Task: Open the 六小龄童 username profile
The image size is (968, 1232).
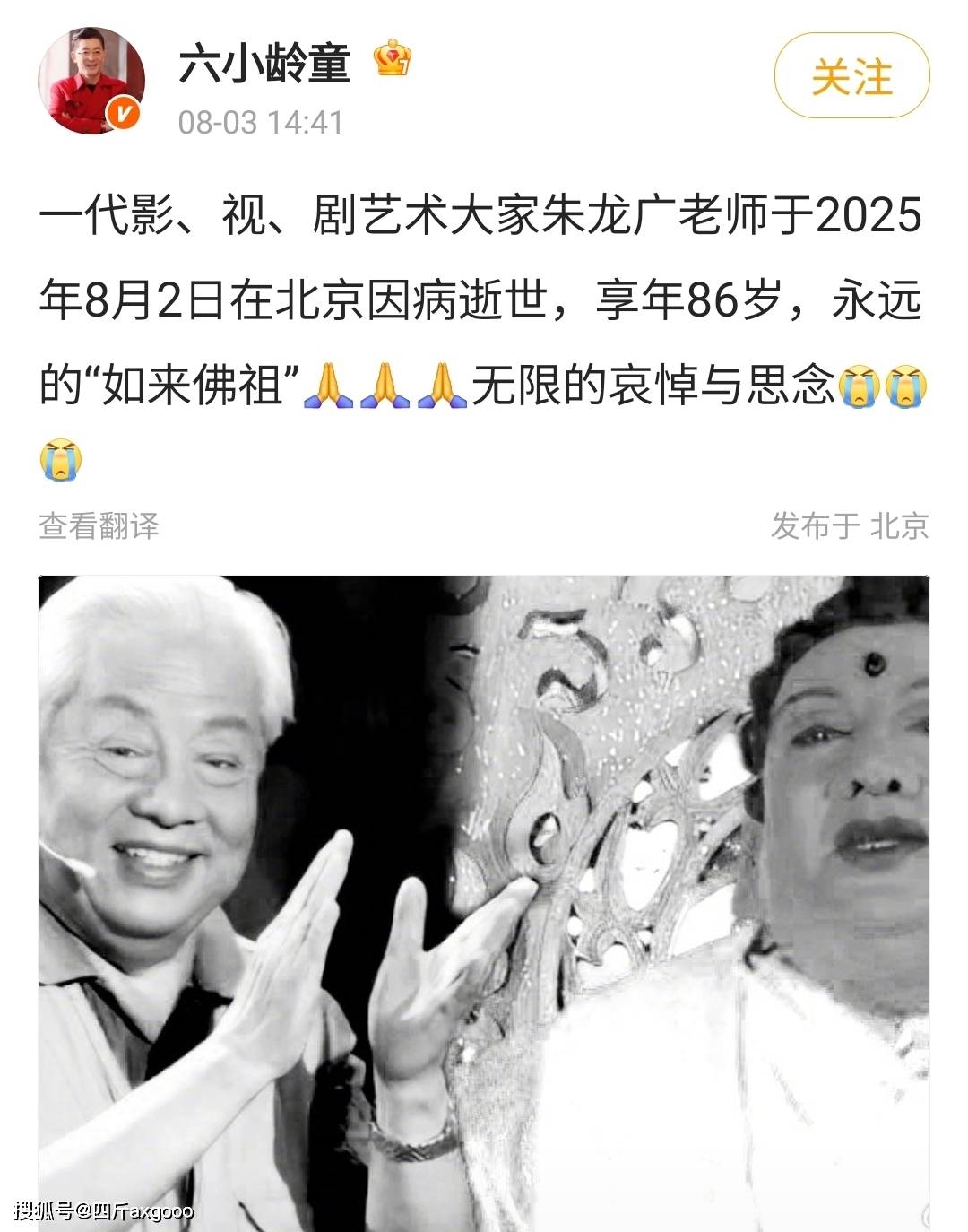Action: click(264, 65)
